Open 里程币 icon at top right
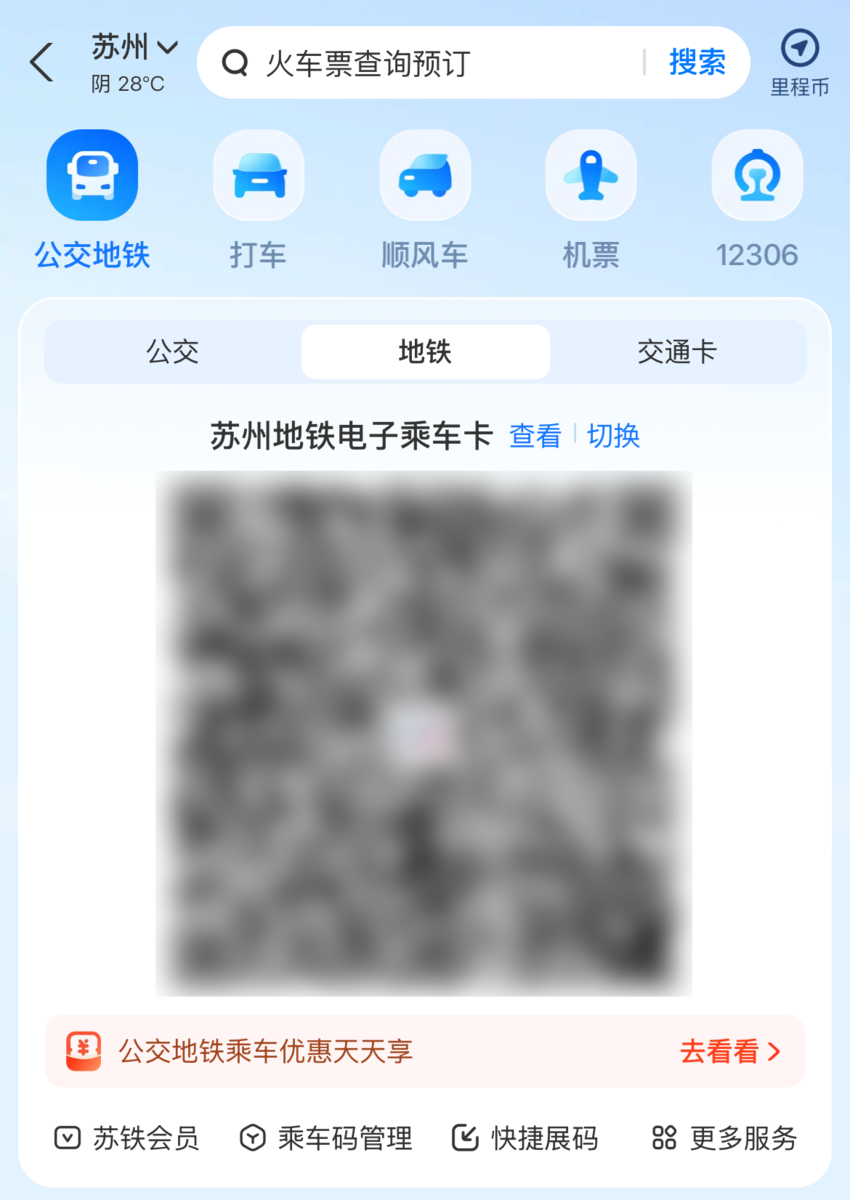 [800, 63]
